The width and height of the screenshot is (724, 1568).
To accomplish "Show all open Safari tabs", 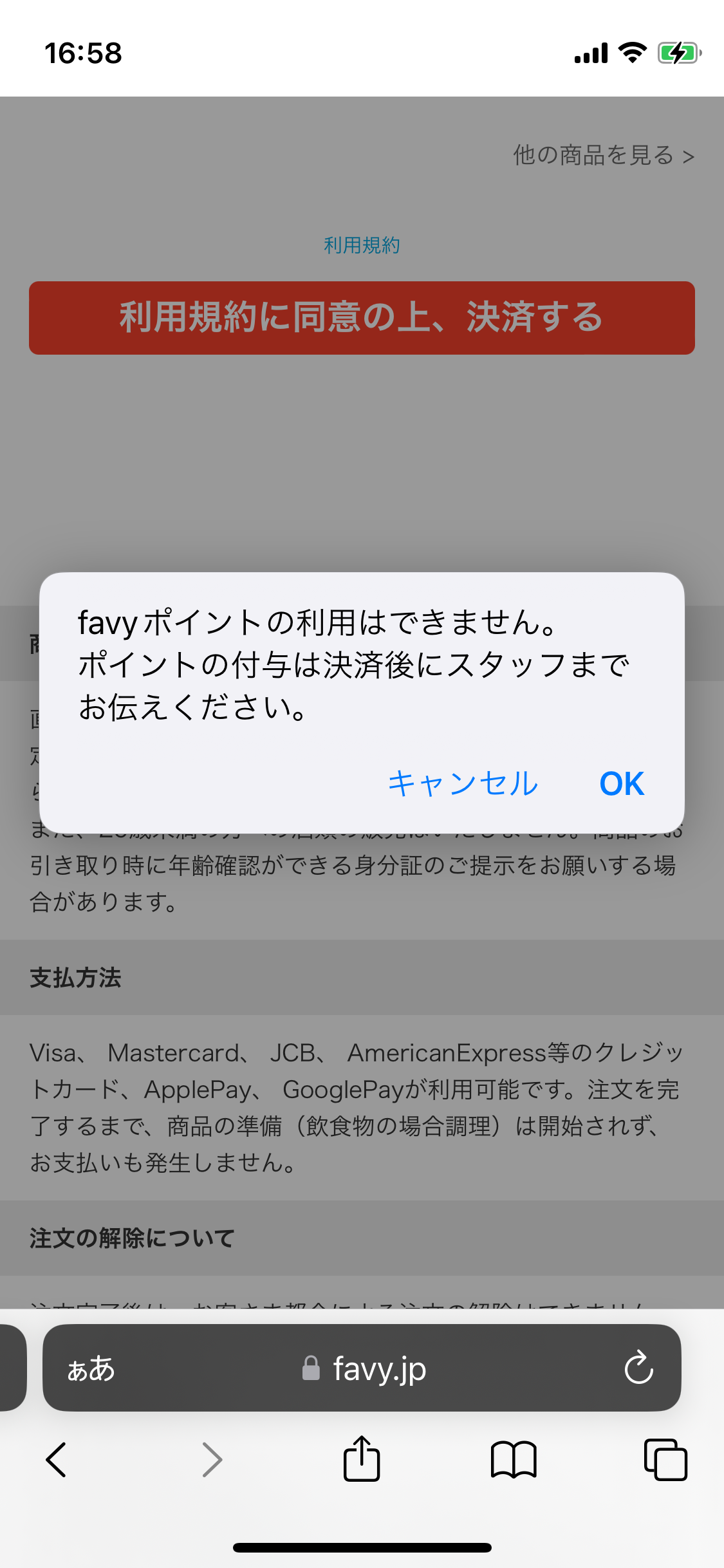I will 665,1459.
